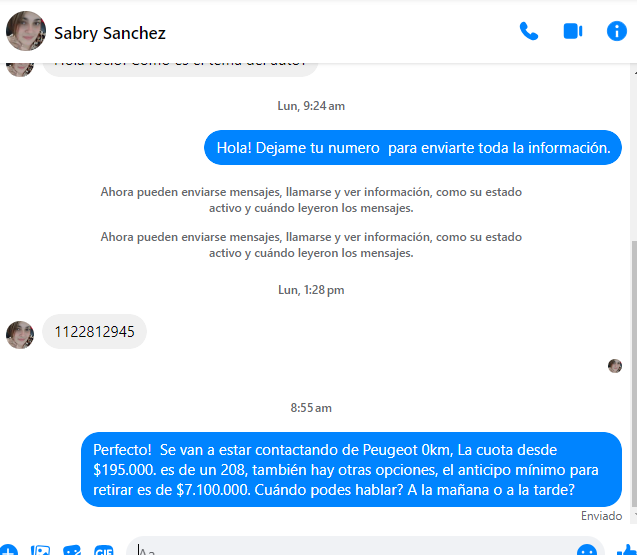Choose a sticker to send
This screenshot has width=637, height=555.
click(72, 550)
